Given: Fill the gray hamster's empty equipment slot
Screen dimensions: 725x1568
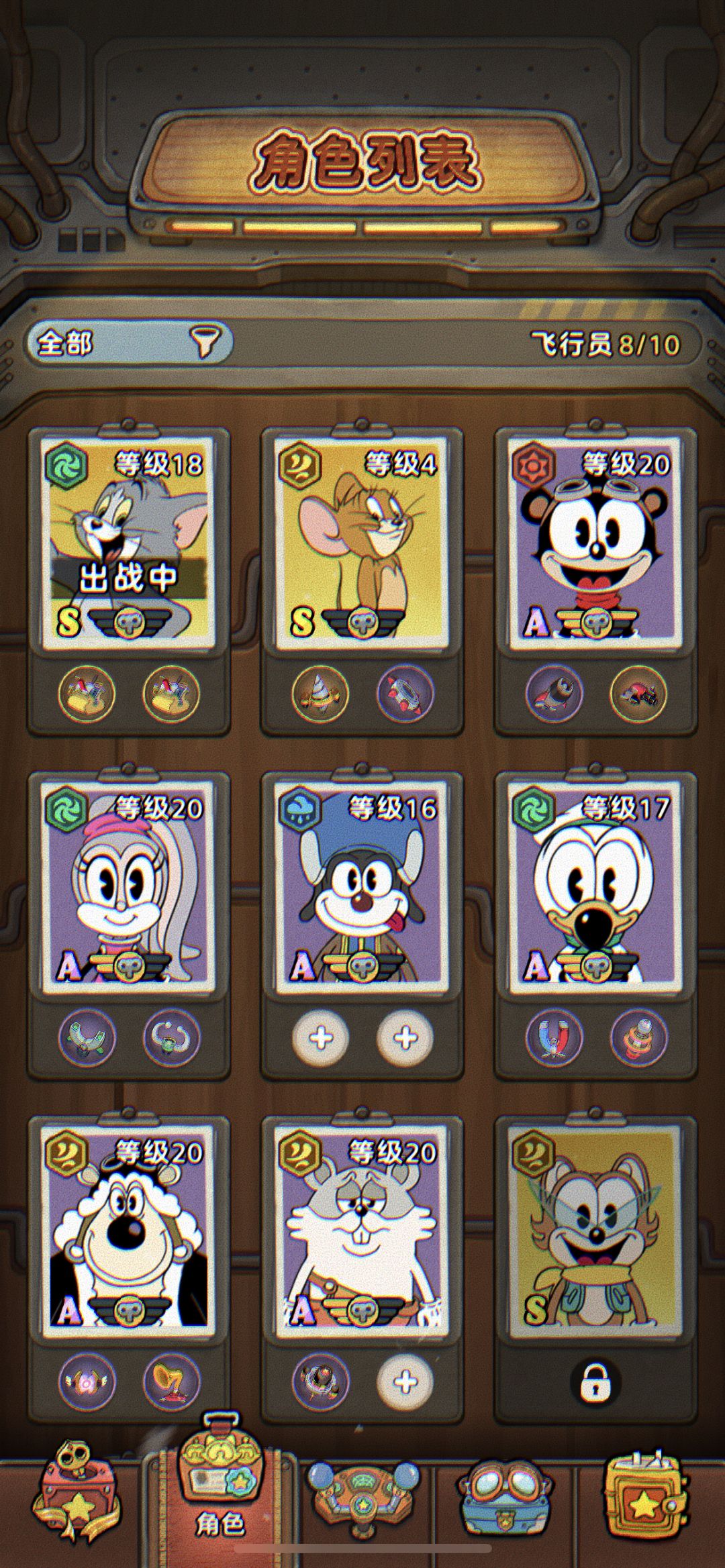Looking at the screenshot, I should pyautogui.click(x=405, y=1382).
